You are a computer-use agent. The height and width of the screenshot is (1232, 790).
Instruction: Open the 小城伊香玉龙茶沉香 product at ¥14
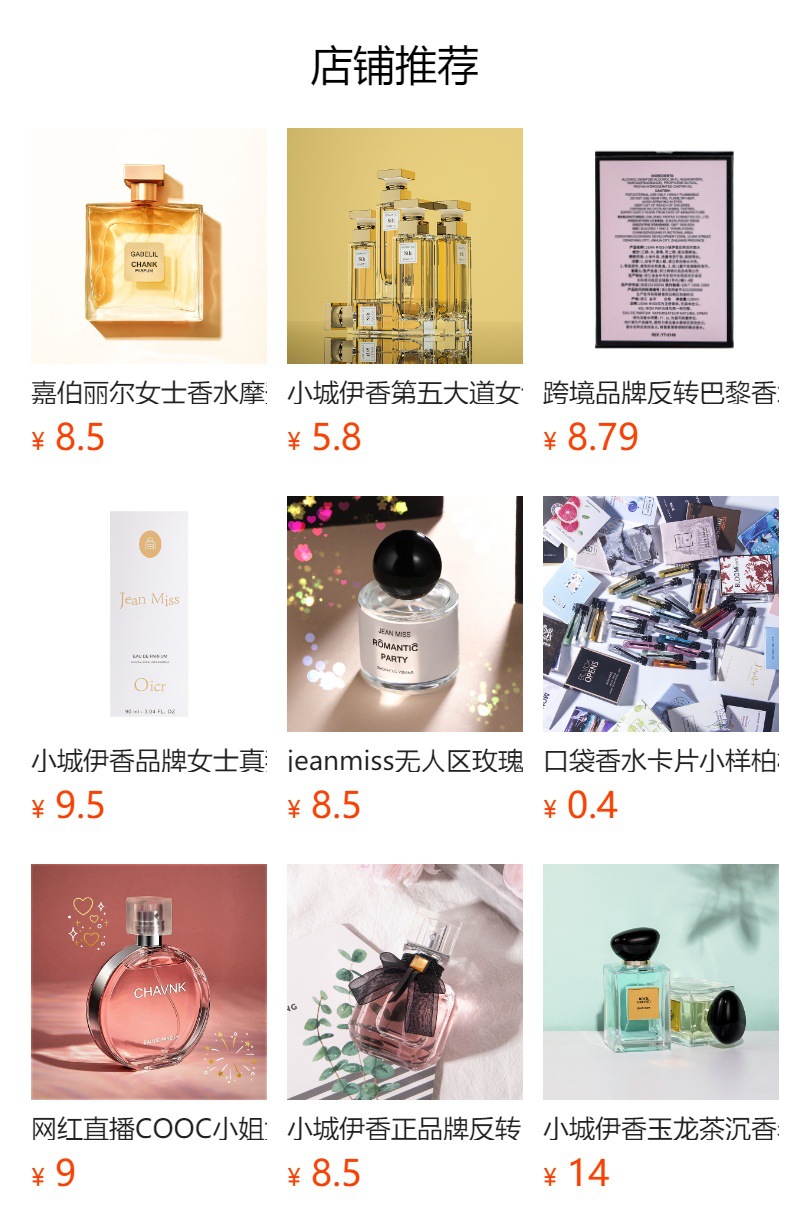pyautogui.click(x=661, y=982)
